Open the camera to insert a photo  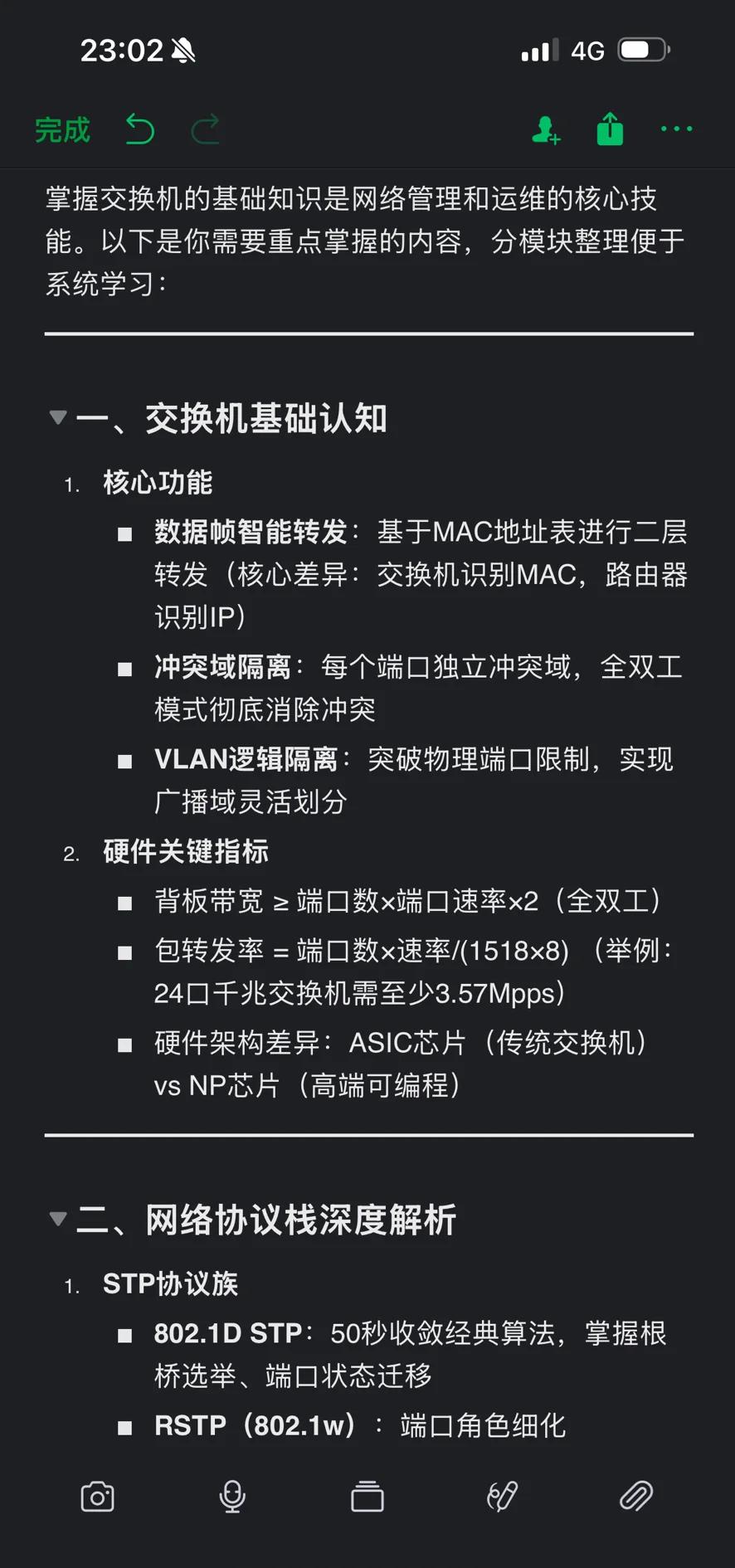[x=98, y=1497]
